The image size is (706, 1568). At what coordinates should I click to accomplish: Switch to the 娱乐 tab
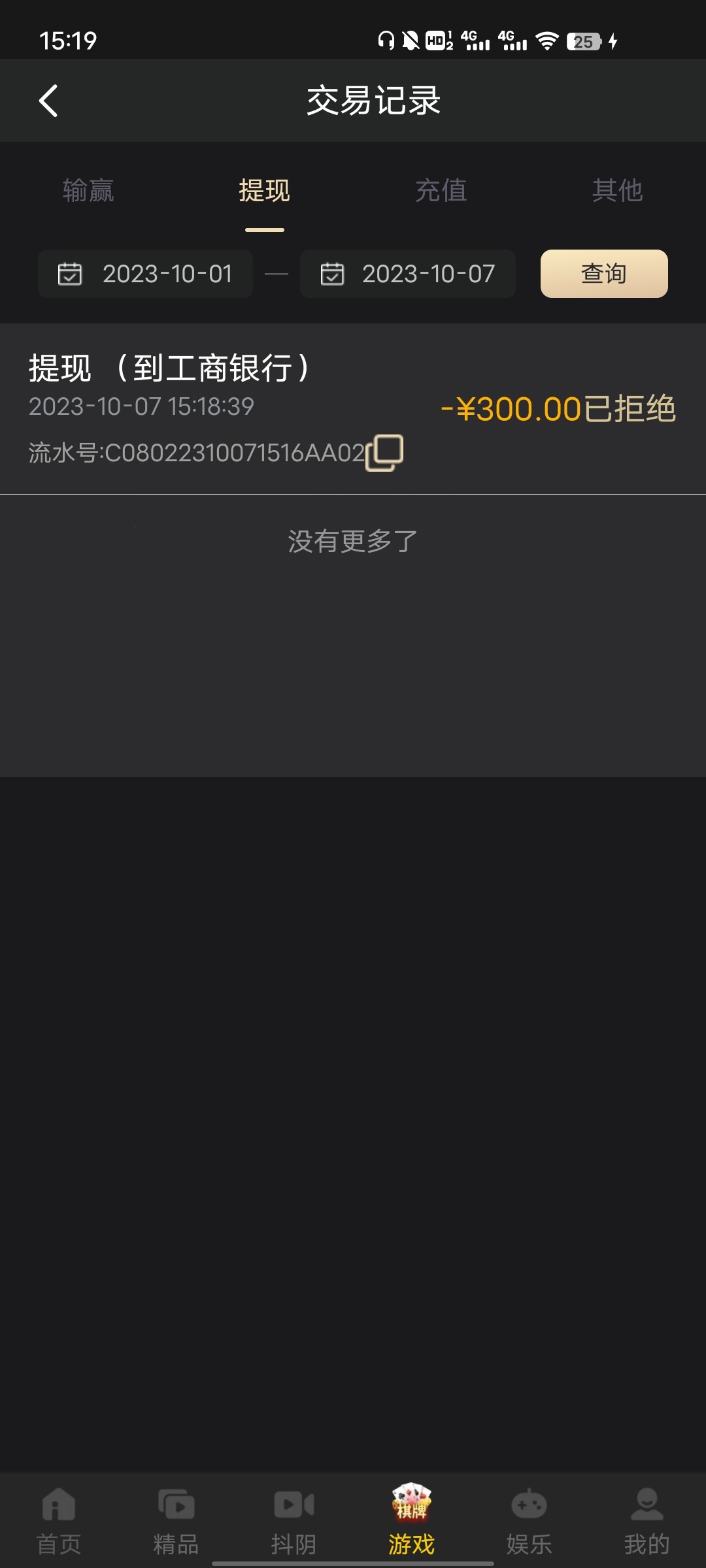tap(529, 1520)
